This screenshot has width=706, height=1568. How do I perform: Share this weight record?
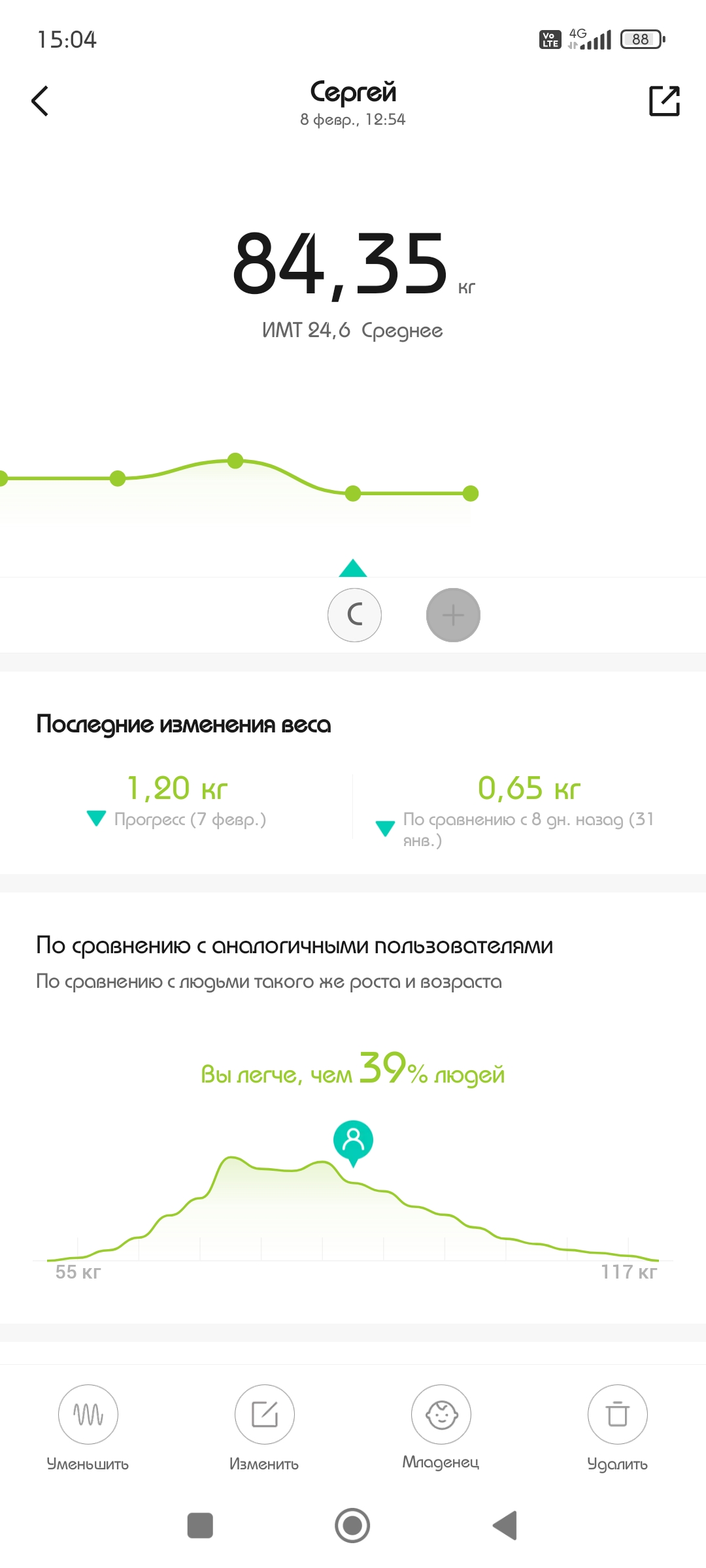[x=664, y=101]
